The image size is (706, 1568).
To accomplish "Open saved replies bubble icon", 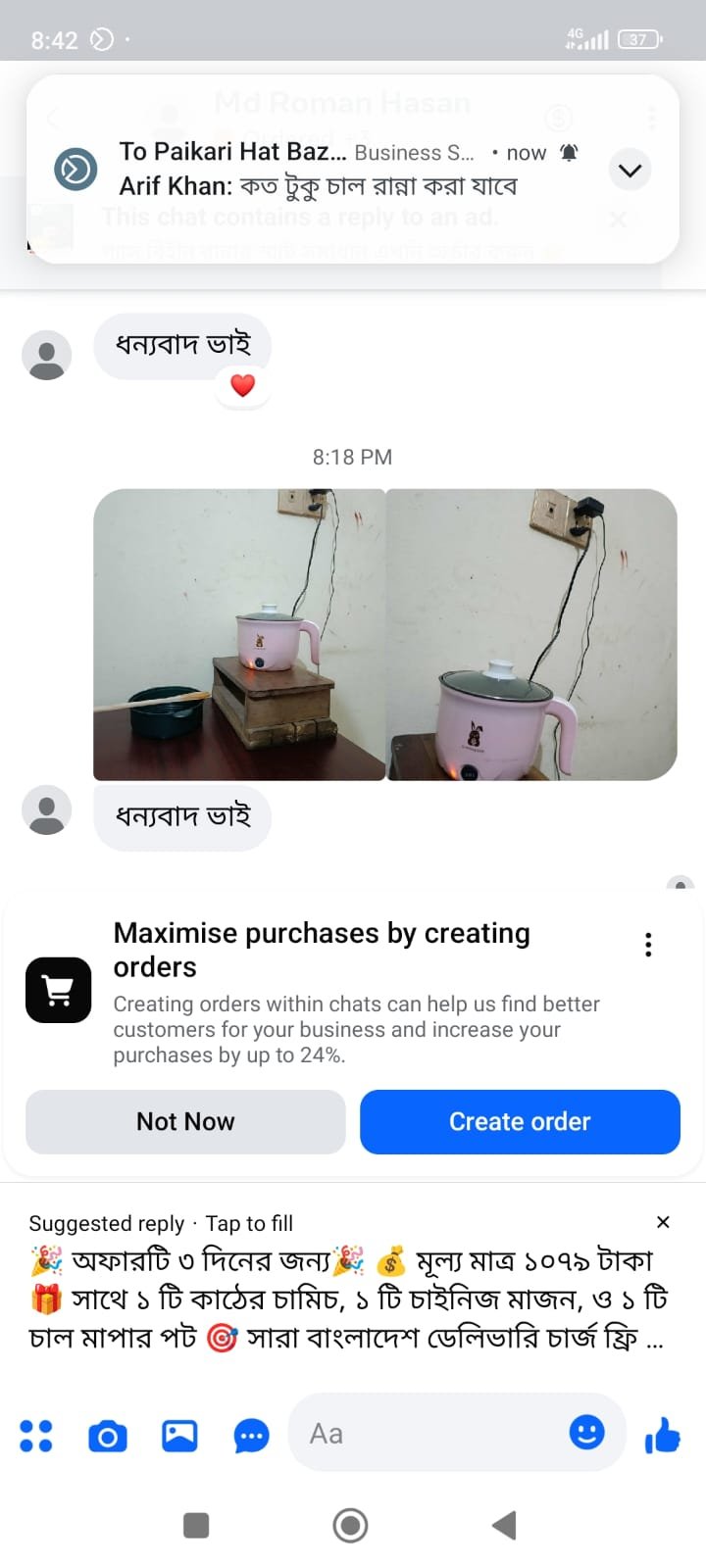I will click(x=251, y=1437).
